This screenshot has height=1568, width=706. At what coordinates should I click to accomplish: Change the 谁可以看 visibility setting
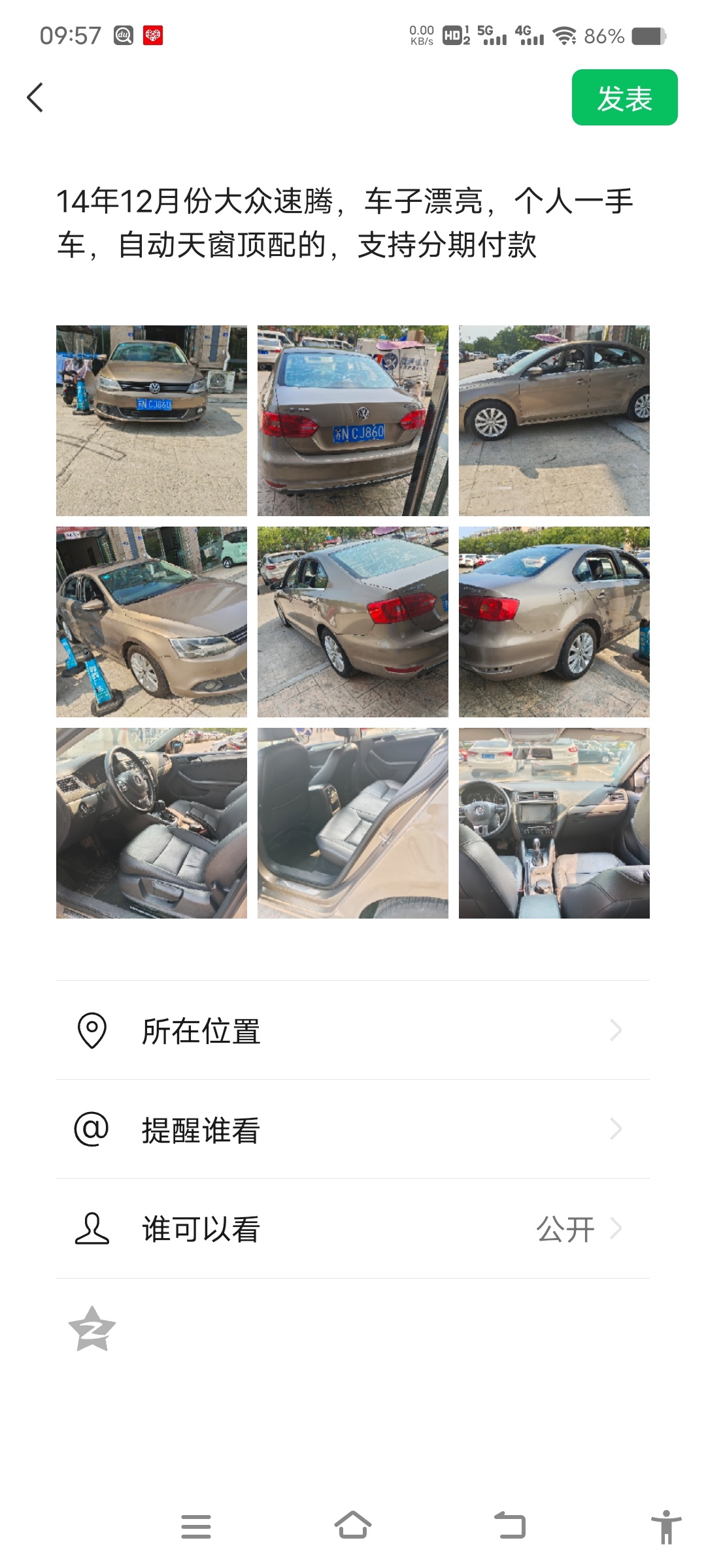coord(353,1229)
